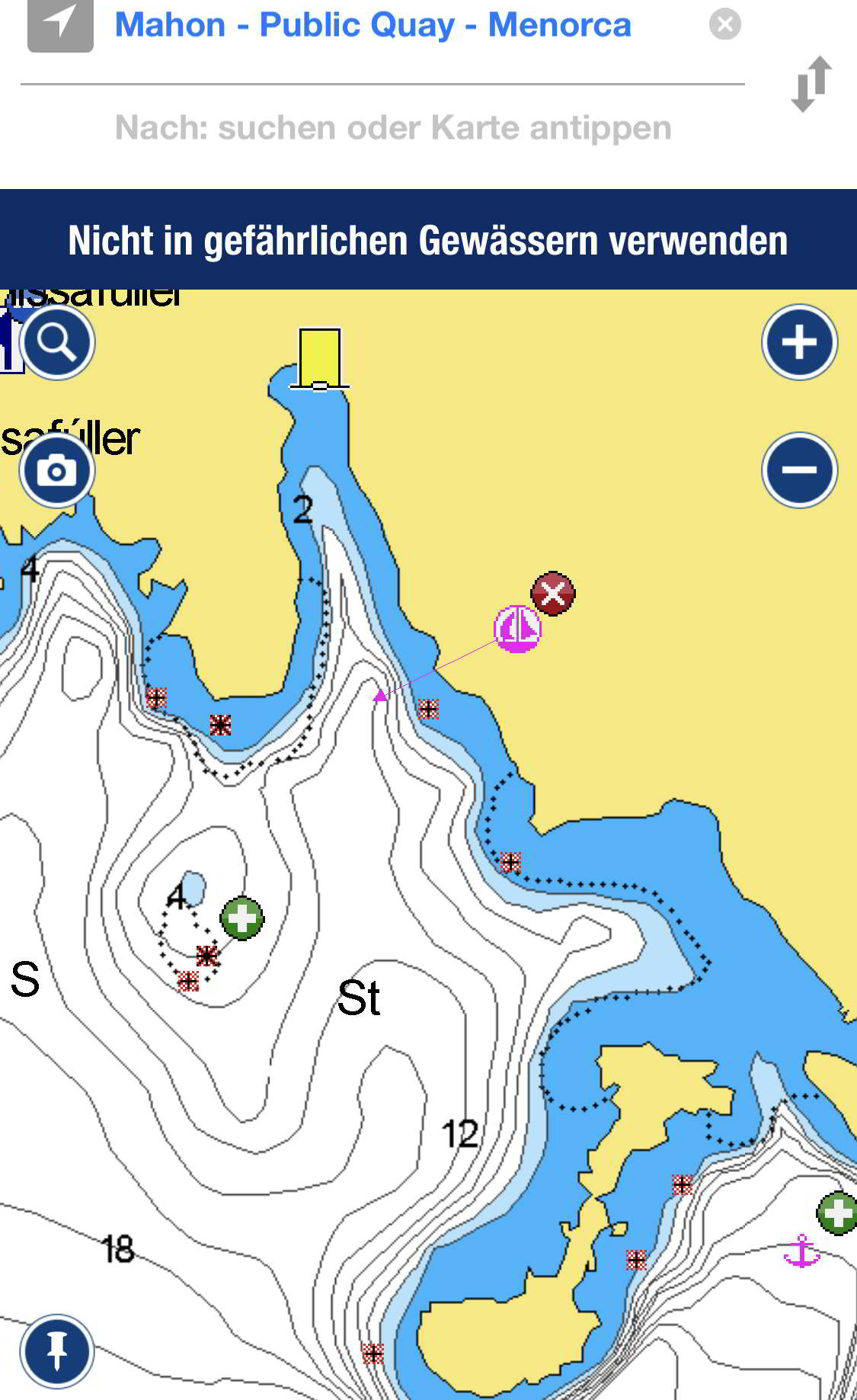Tap the location arrow button
857x1400 pixels.
pos(60,24)
